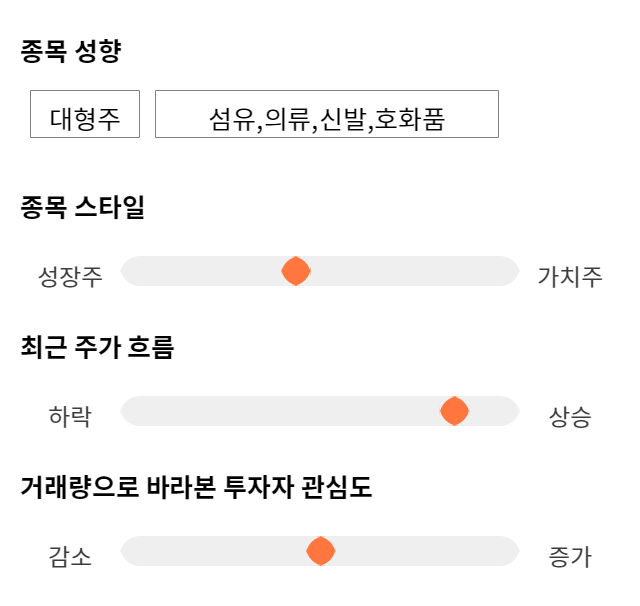Tap the 대형주 tag
Image resolution: width=640 pixels, height=606 pixels.
(x=85, y=114)
